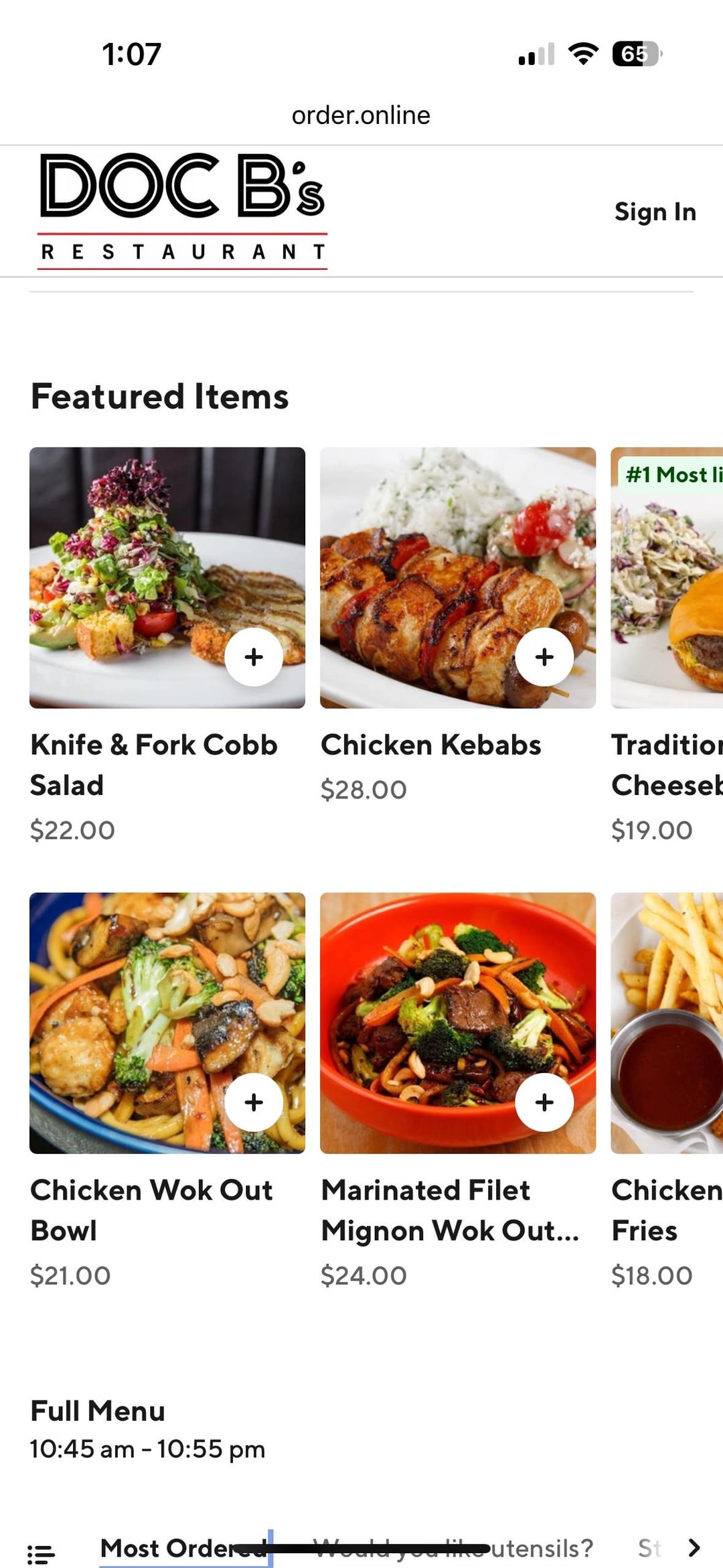Open Marinated Filet Mignon Wok Out item

point(450,1210)
